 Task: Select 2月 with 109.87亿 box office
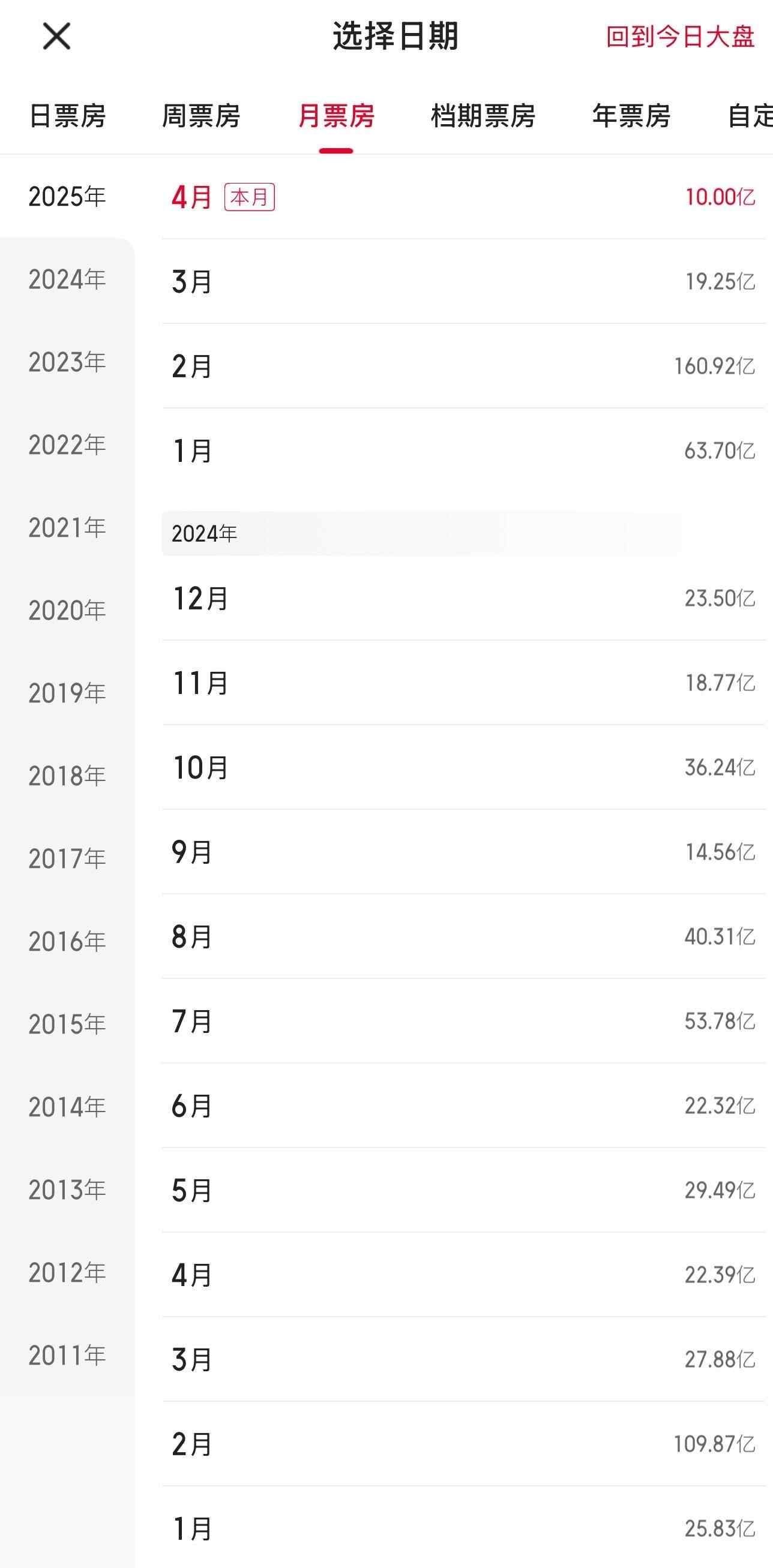pyautogui.click(x=463, y=1444)
